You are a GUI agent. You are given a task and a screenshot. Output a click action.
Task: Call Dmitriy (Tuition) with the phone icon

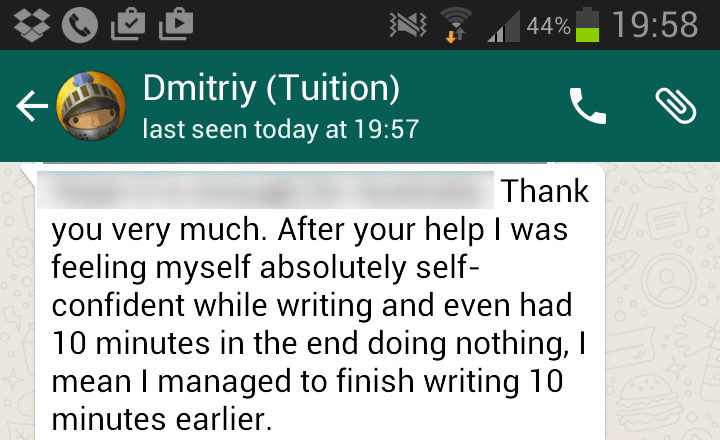587,106
